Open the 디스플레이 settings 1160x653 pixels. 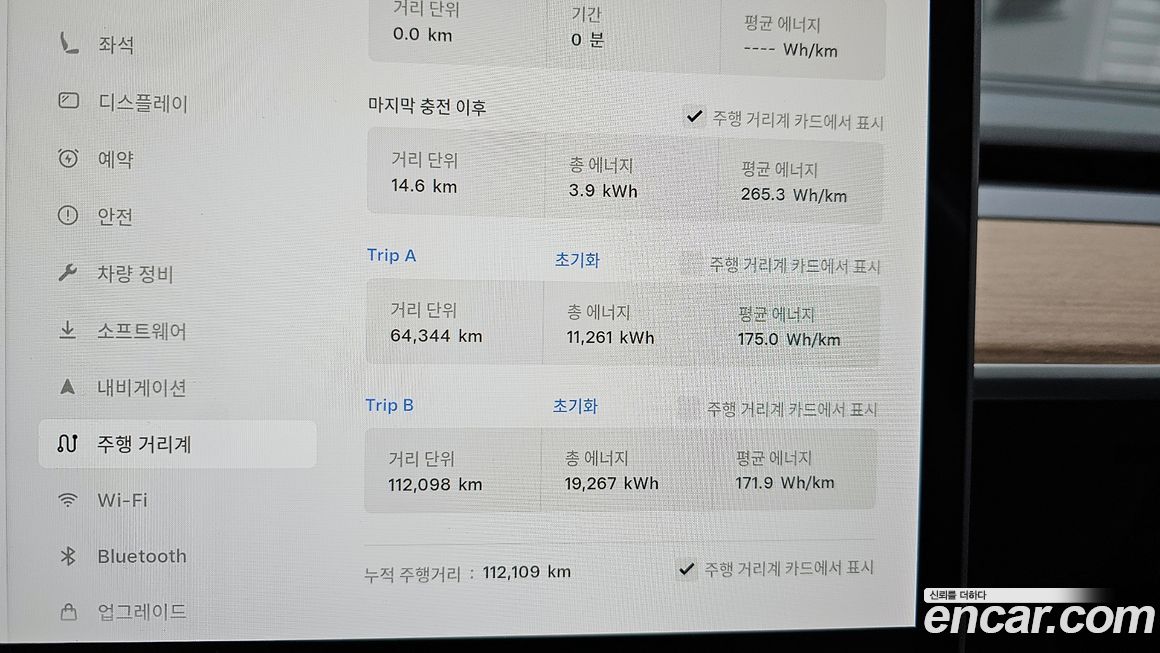coord(142,102)
